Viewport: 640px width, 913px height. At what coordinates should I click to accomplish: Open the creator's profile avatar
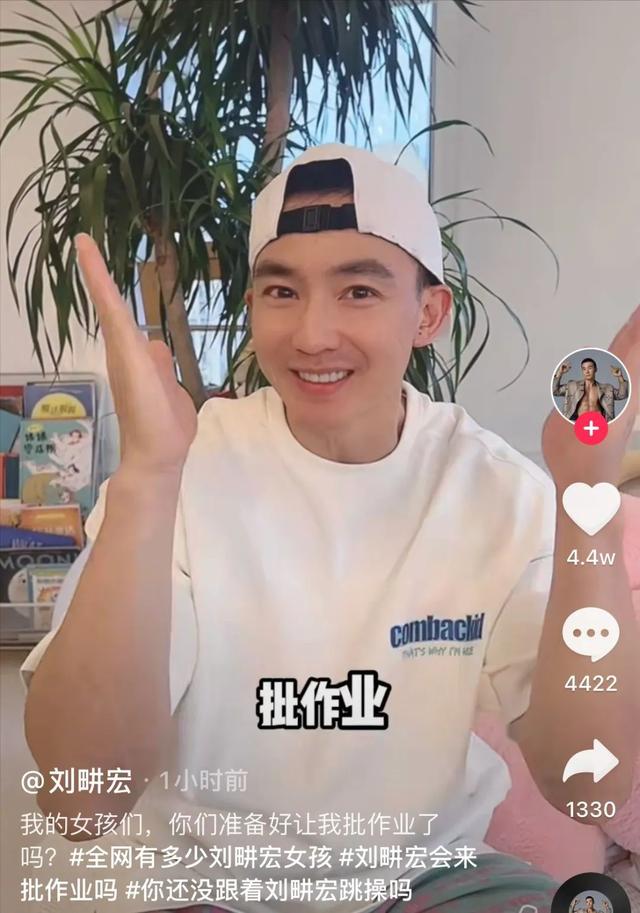point(590,385)
